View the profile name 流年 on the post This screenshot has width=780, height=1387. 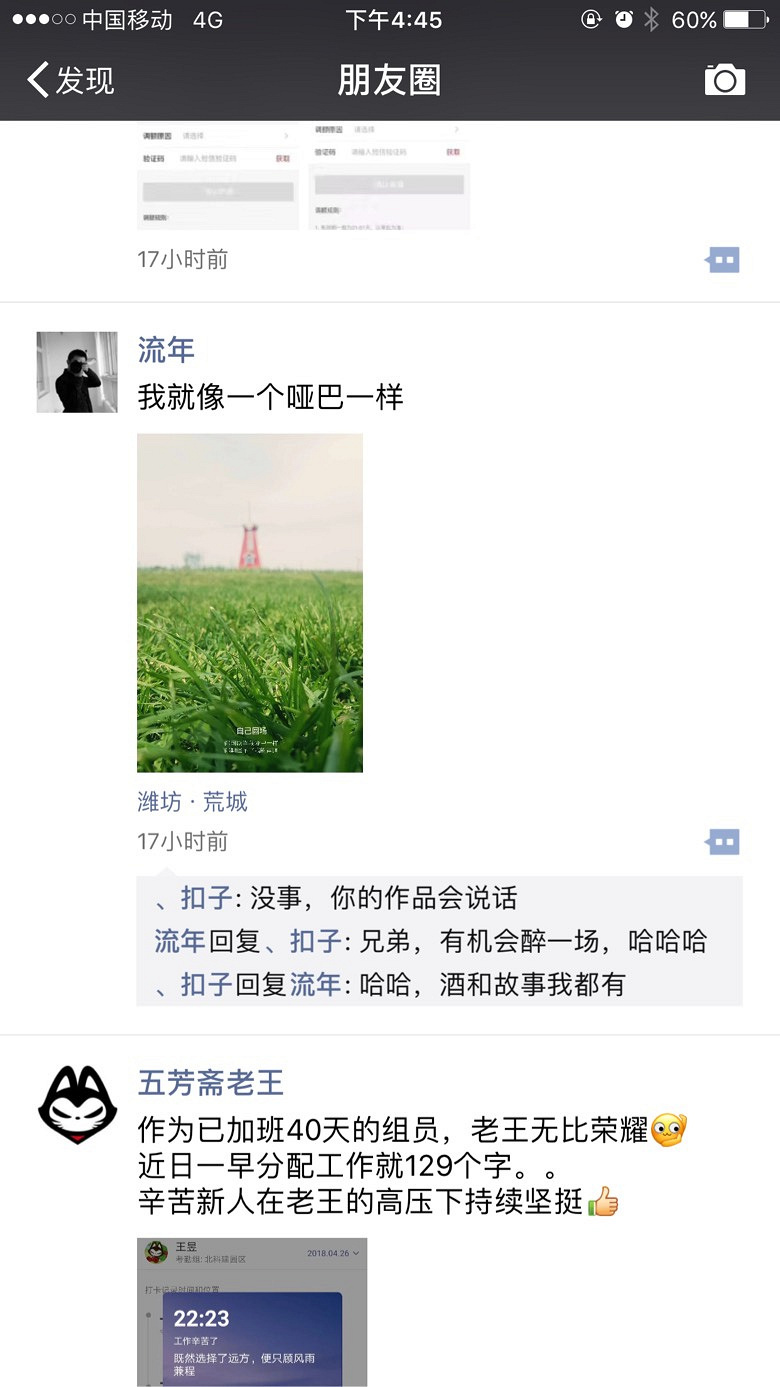pyautogui.click(x=166, y=350)
